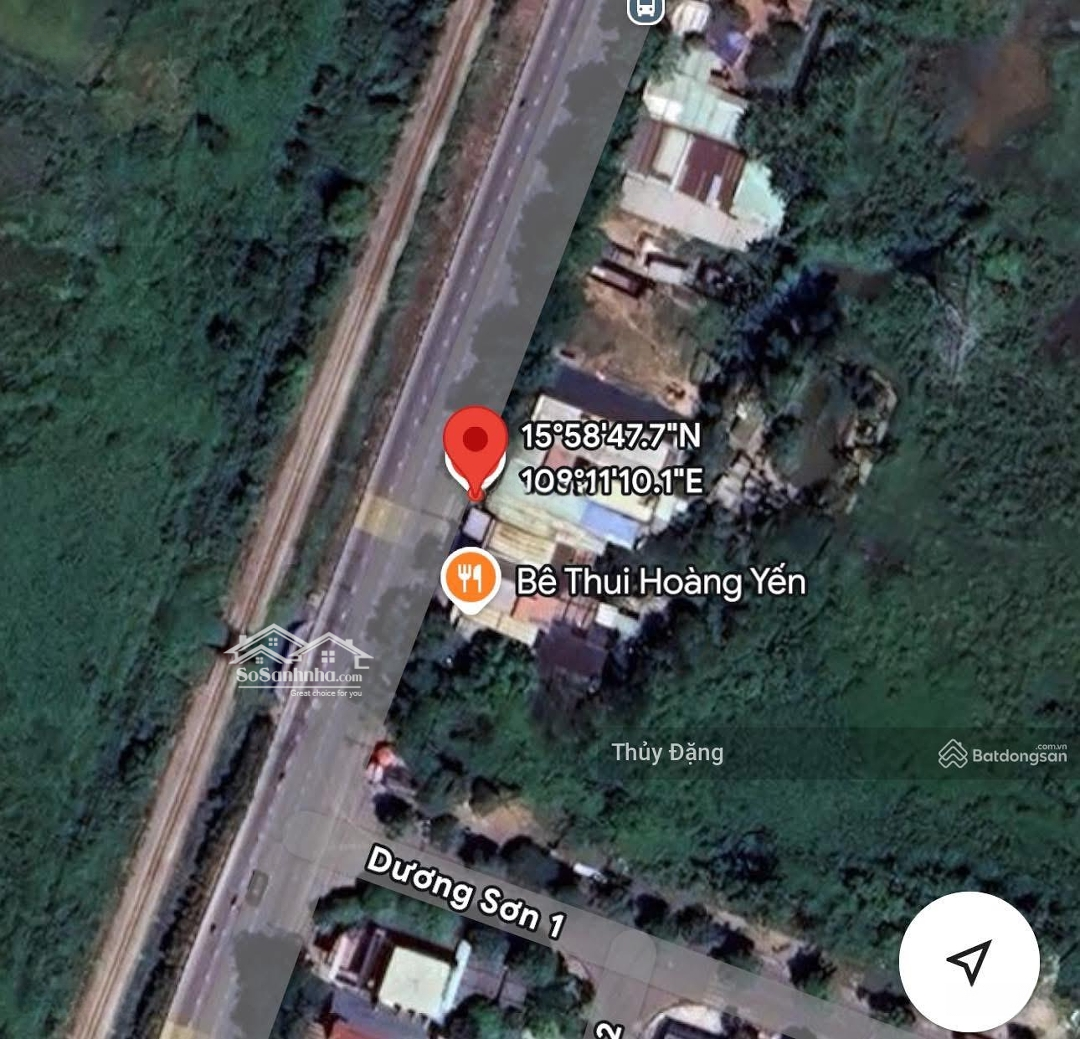Open the Bê Thui Hoàng Yến restaurant marker

(x=470, y=579)
